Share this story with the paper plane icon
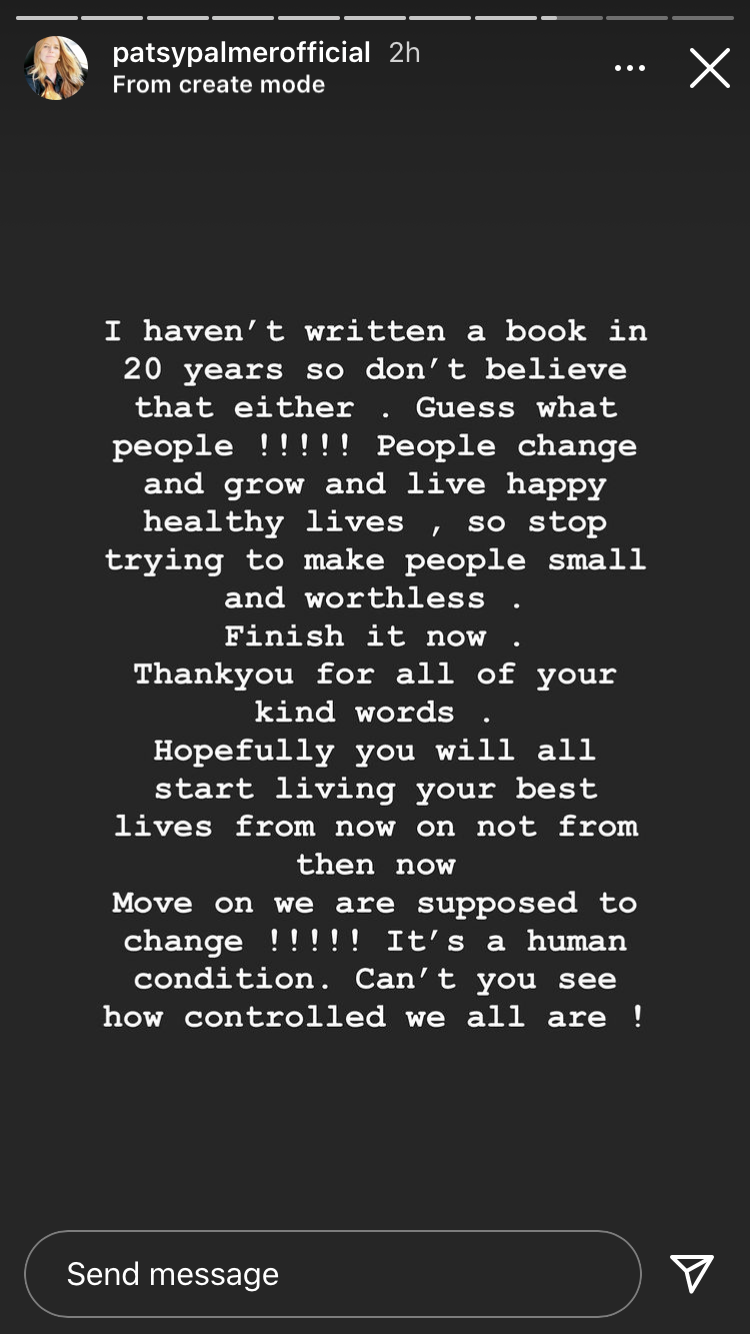The height and width of the screenshot is (1334, 750). 692,1273
